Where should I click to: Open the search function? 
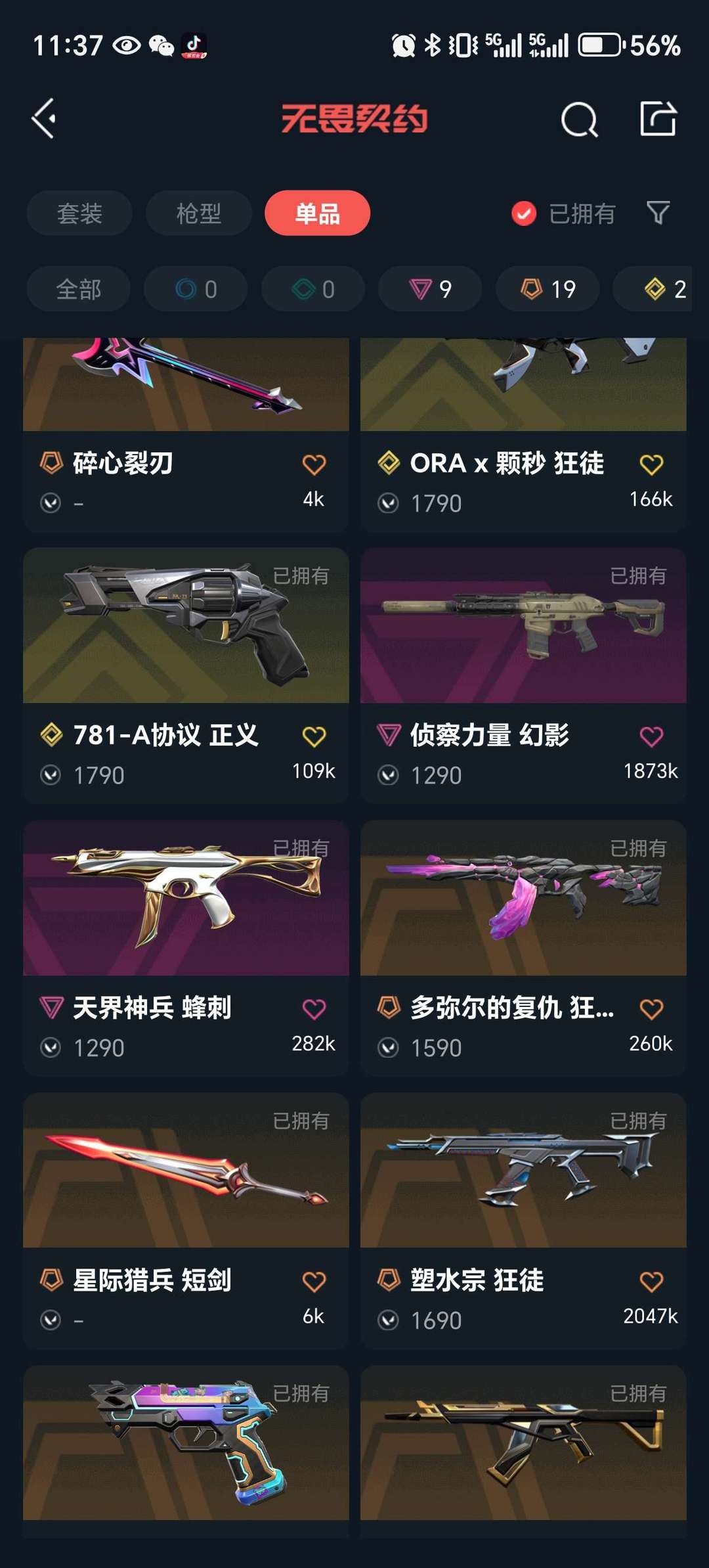pos(578,118)
